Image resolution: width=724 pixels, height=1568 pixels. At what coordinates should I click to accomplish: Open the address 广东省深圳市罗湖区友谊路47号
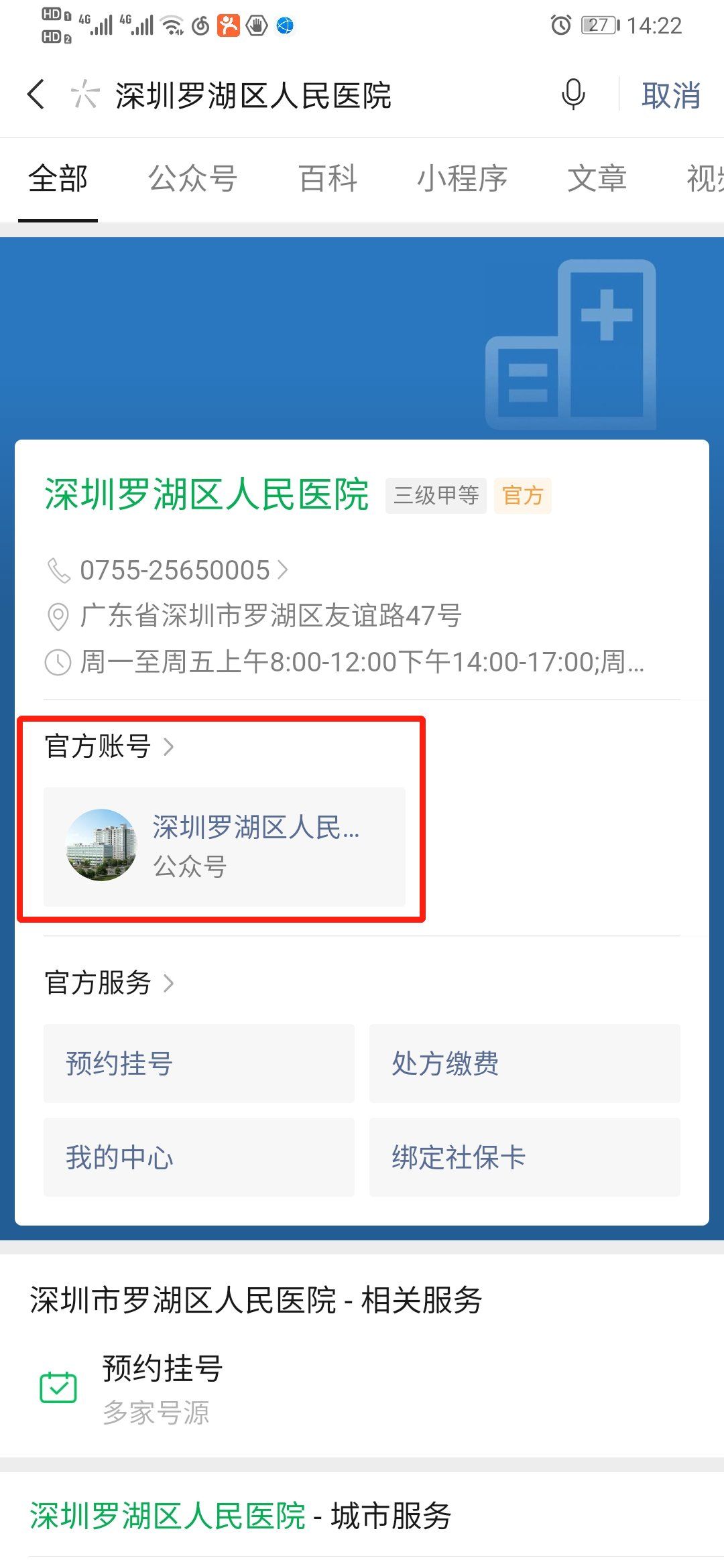(x=270, y=616)
